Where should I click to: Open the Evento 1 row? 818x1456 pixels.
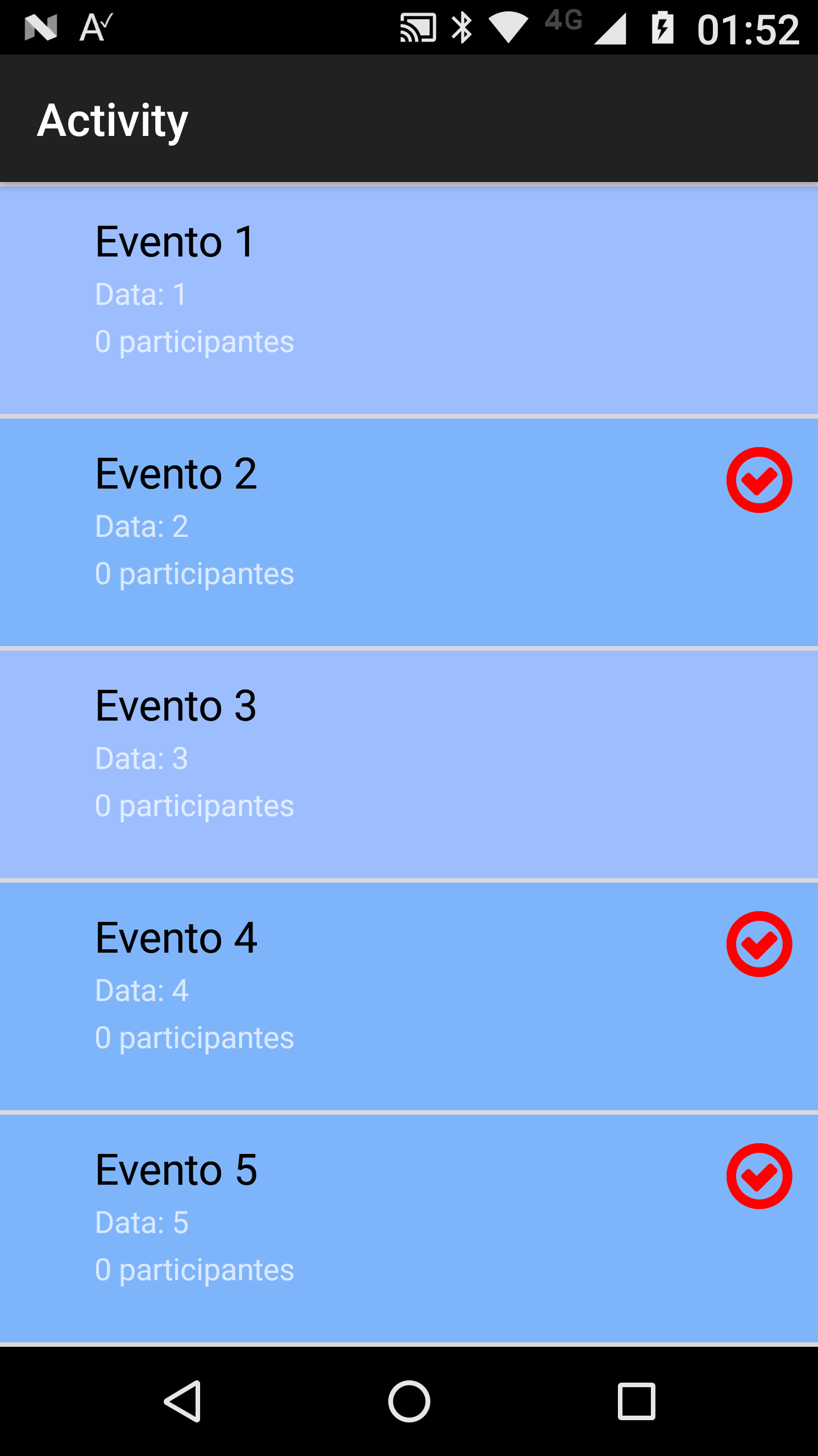(409, 299)
